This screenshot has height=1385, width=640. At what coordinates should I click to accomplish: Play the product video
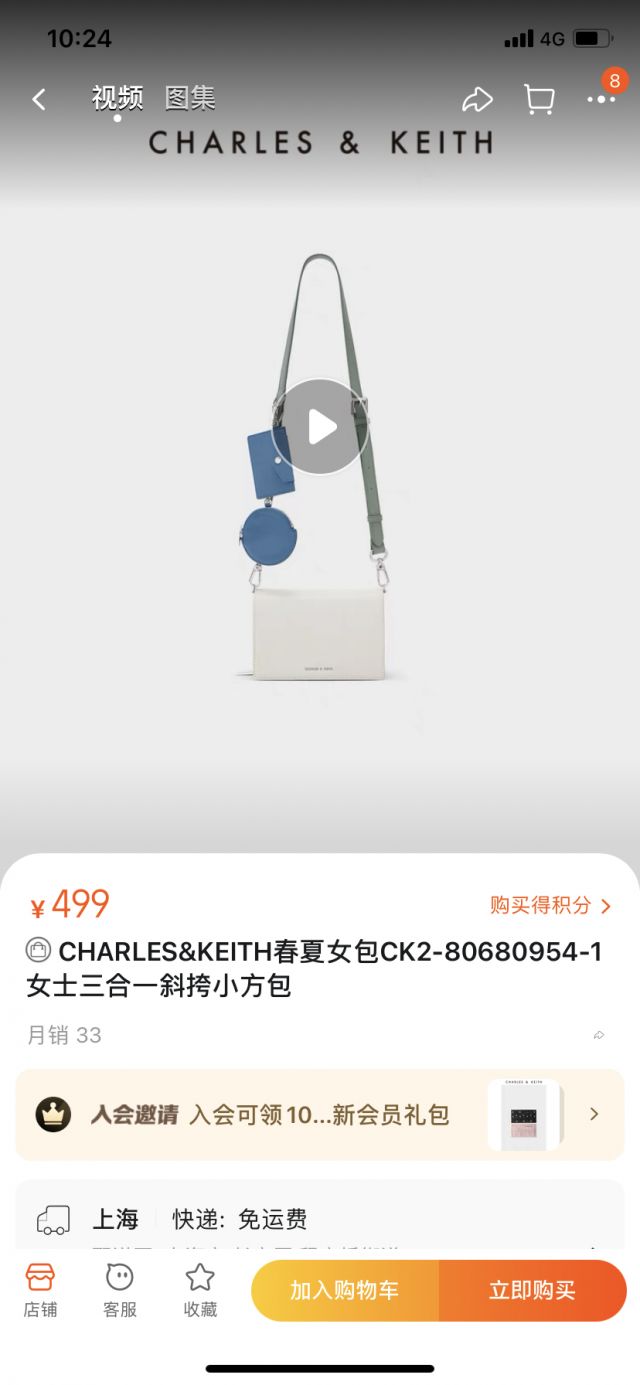tap(321, 427)
